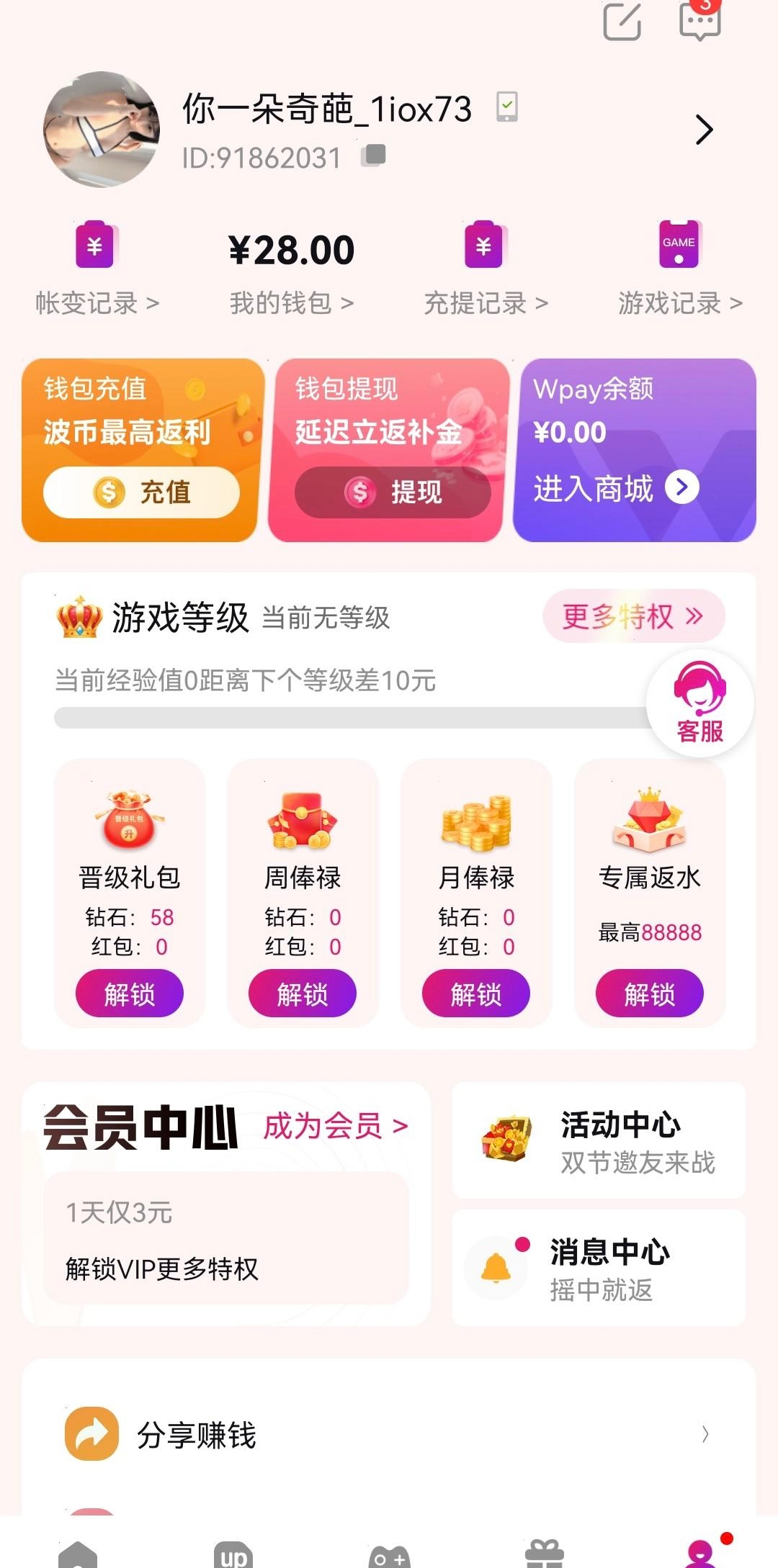Open the messages icon with badge
778x1568 pixels.
click(699, 20)
